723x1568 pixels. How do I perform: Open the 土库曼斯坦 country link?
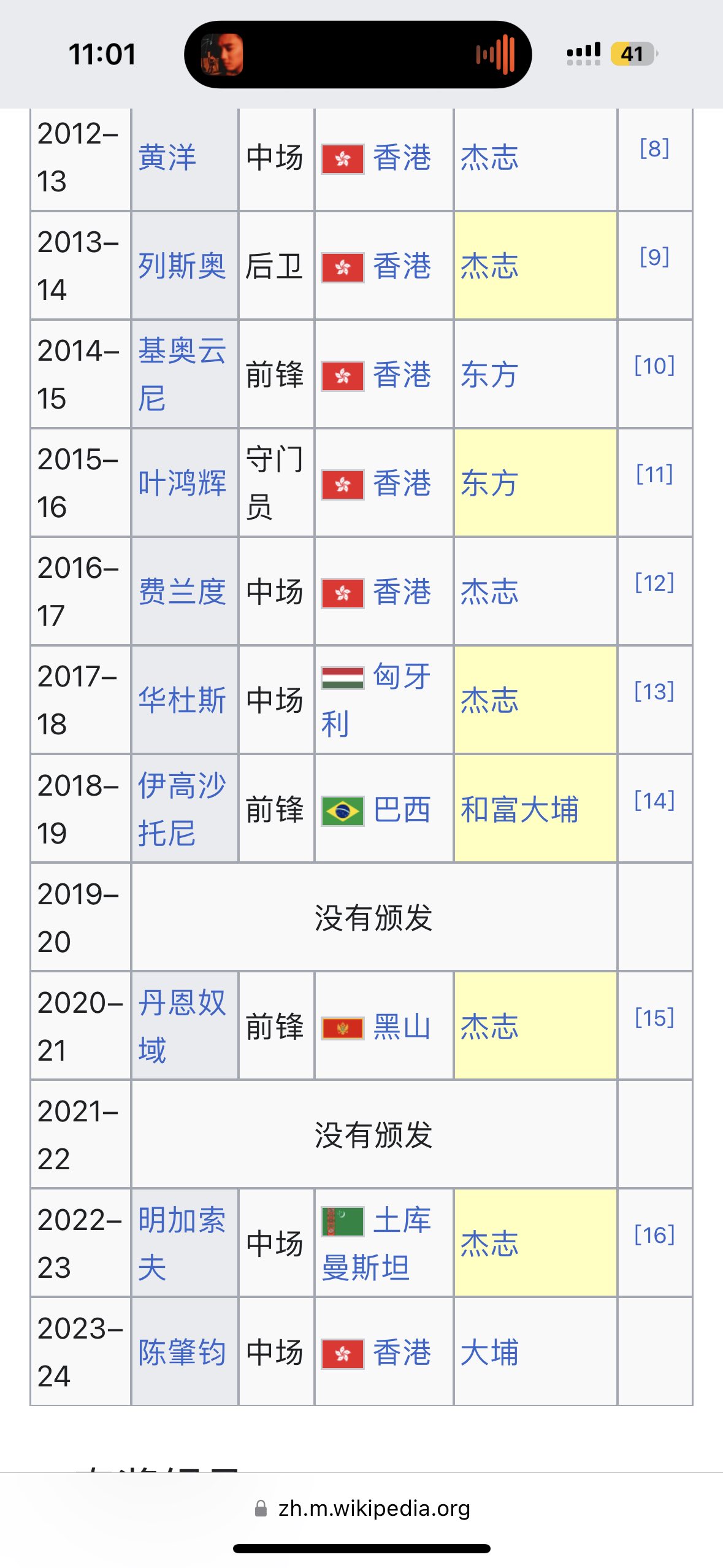pyautogui.click(x=376, y=1243)
